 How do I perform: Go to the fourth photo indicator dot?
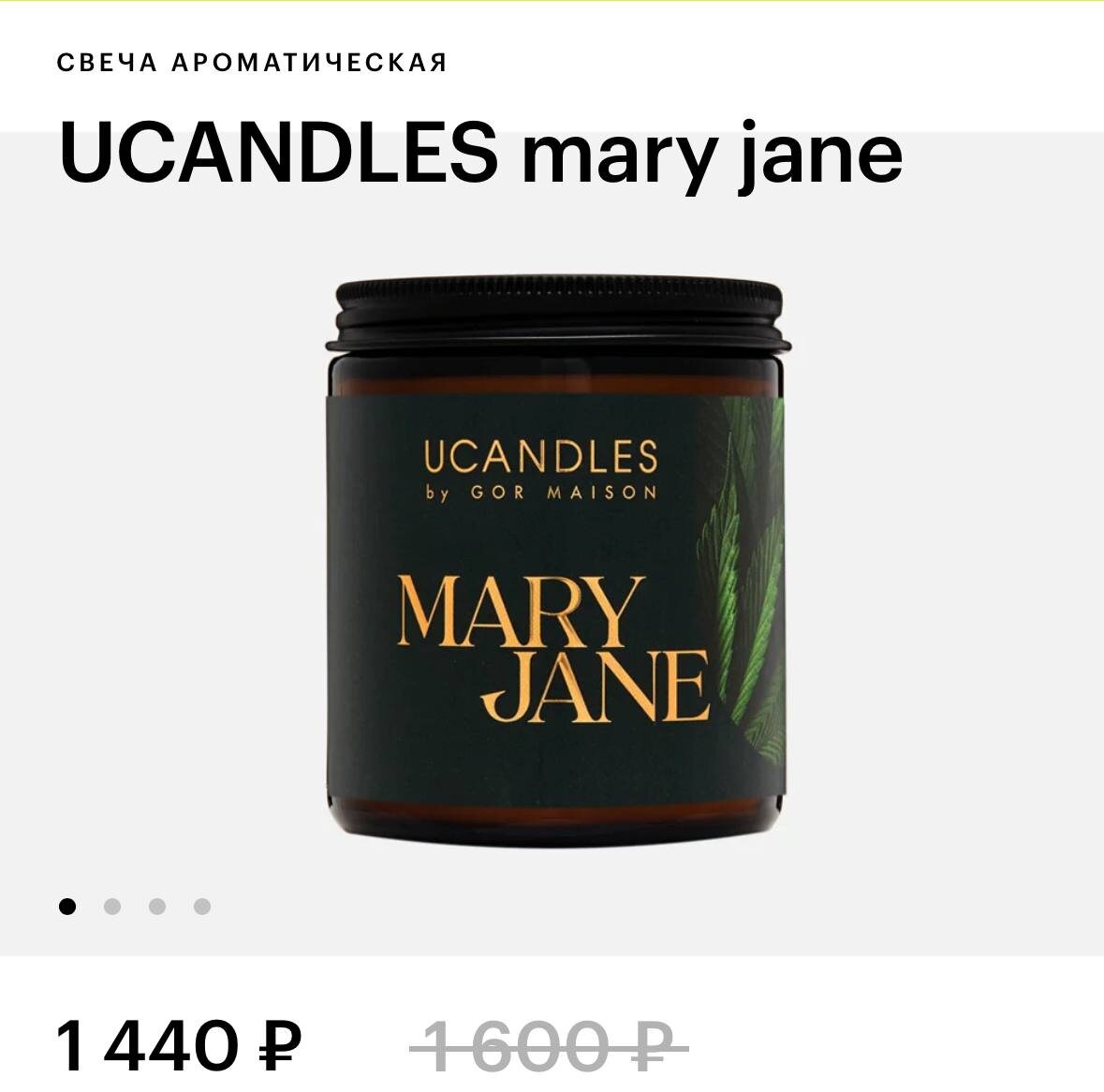(x=202, y=907)
